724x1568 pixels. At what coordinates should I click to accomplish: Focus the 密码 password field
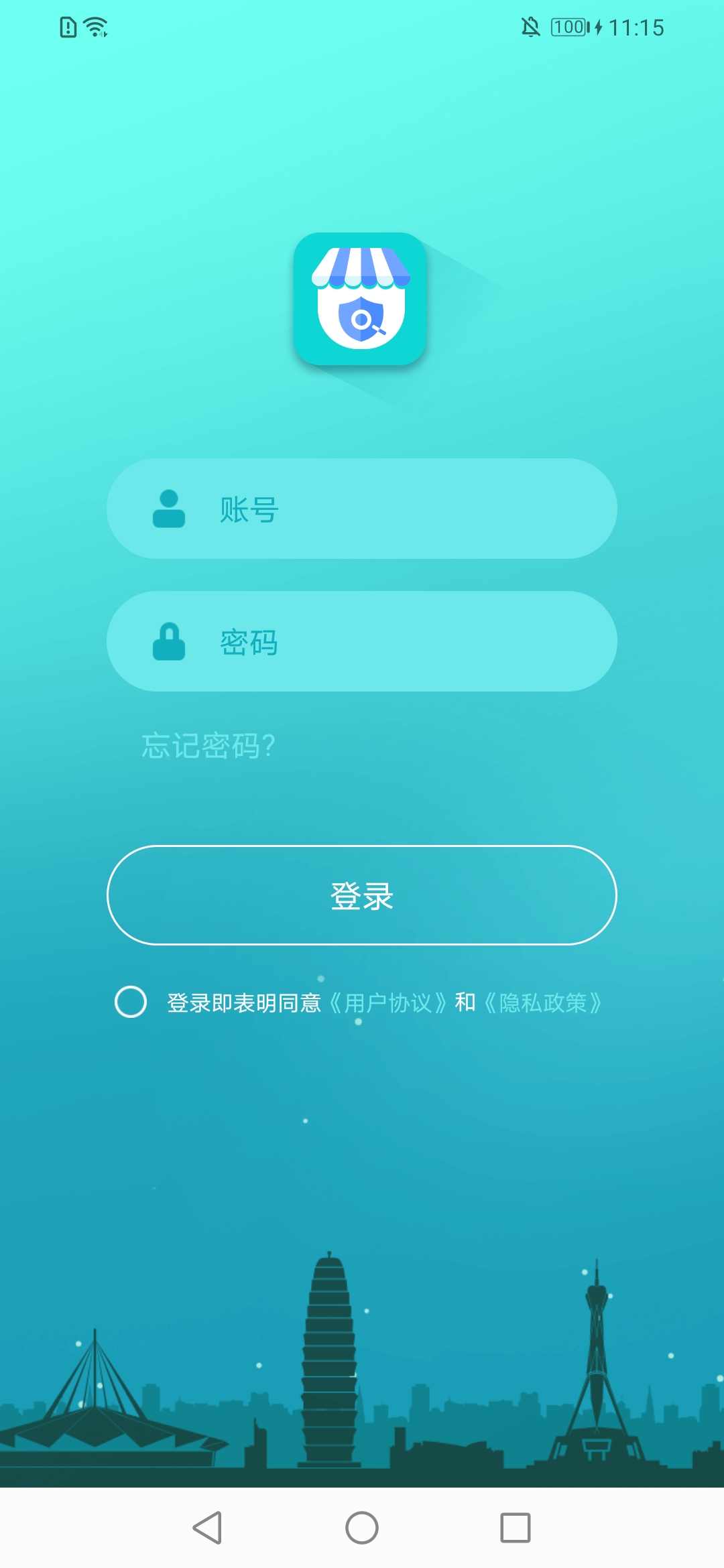pyautogui.click(x=389, y=642)
